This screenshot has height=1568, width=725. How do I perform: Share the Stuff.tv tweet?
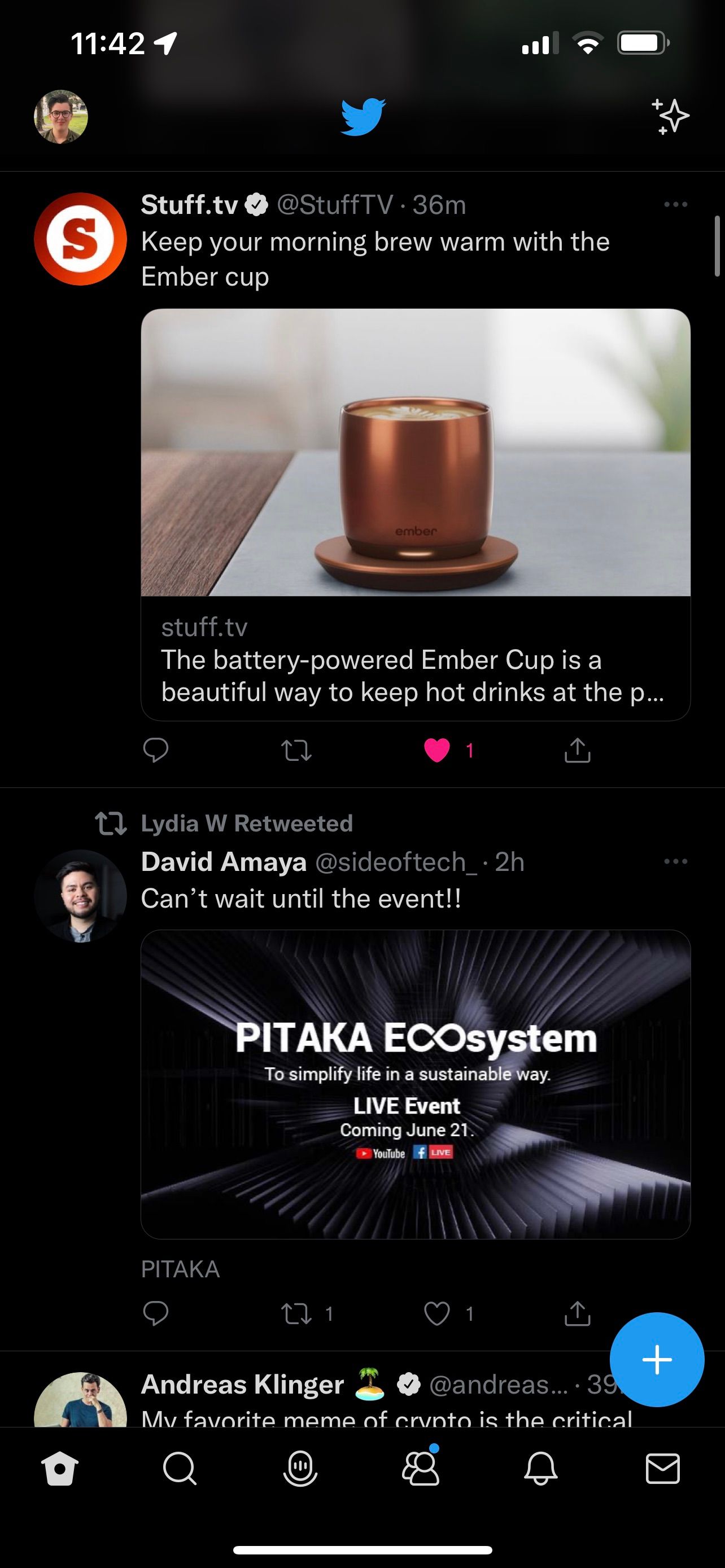pos(577,750)
